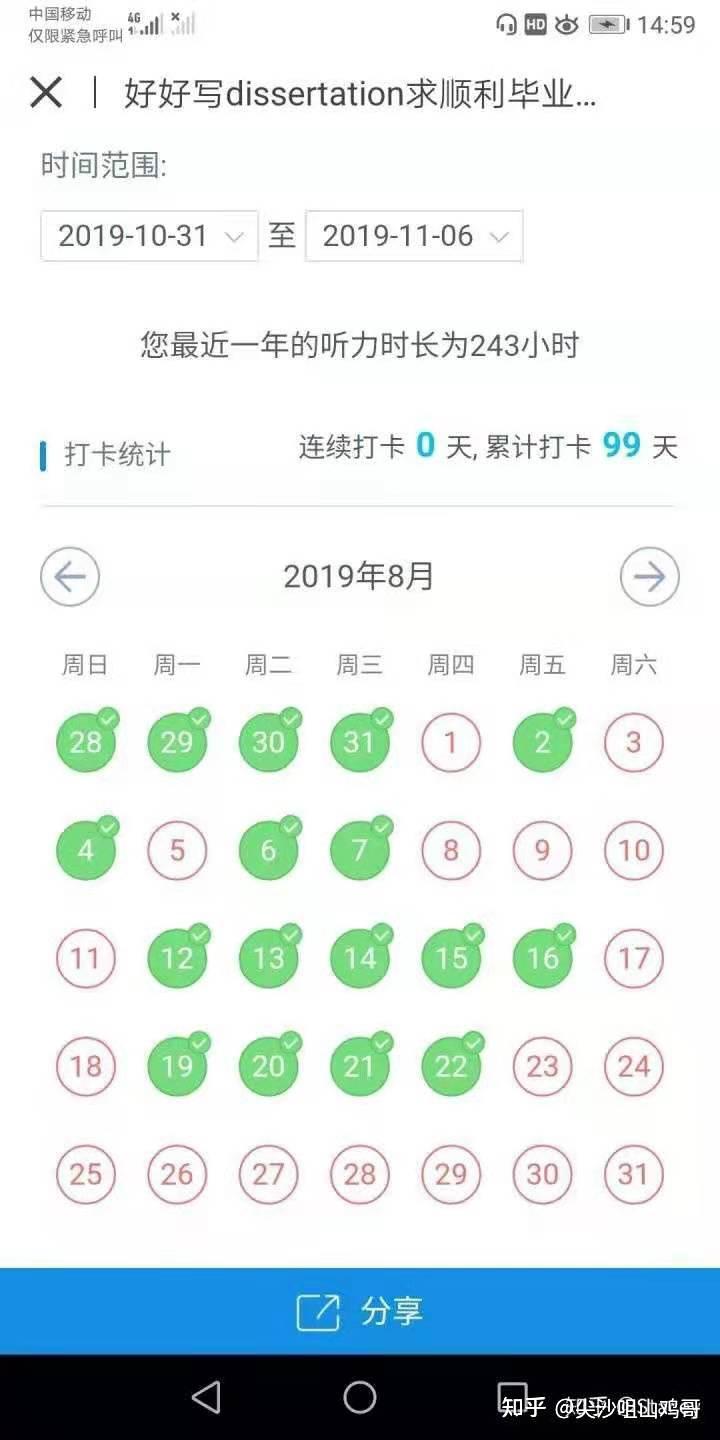Close the page with the X icon
The image size is (720, 1440).
pyautogui.click(x=46, y=93)
